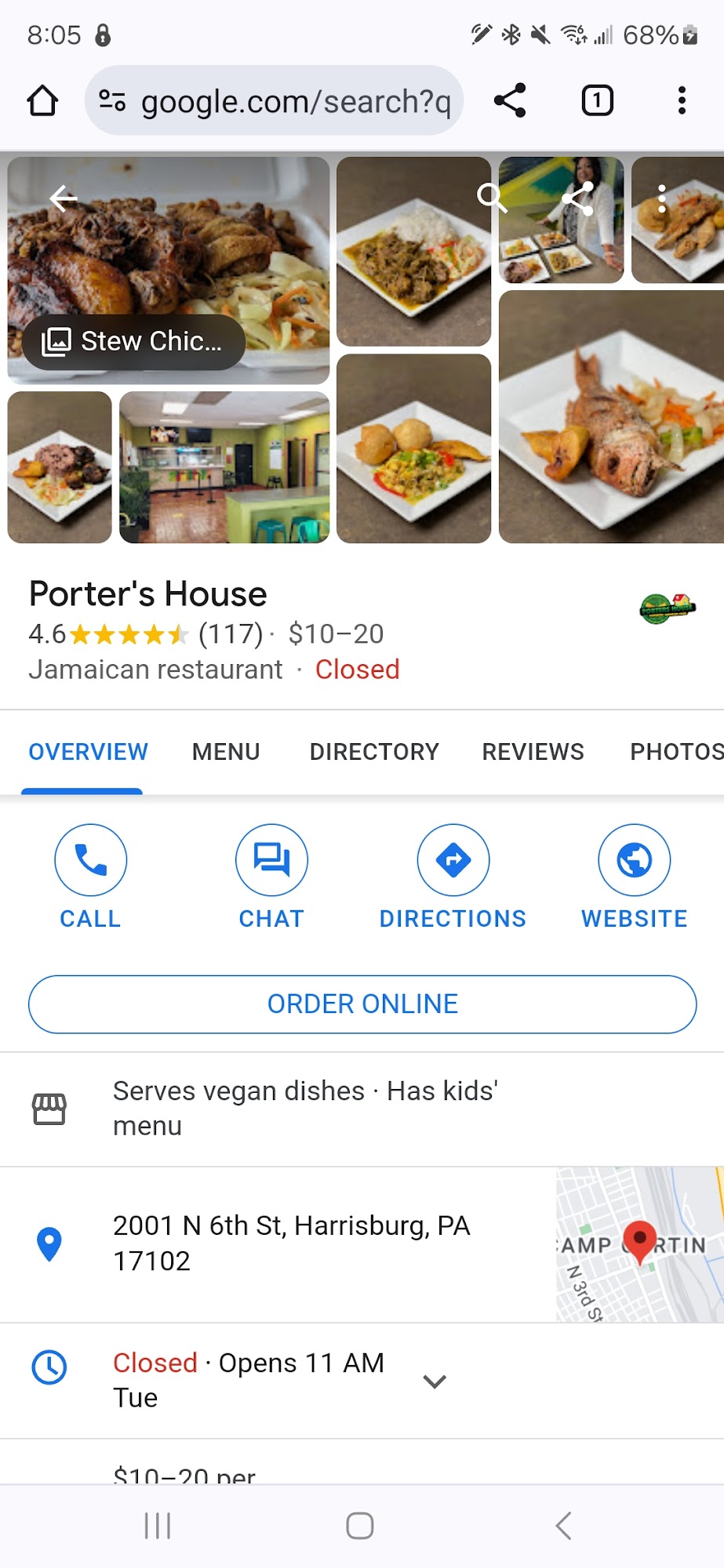Tap the search magnifier over the photos
This screenshot has width=724, height=1568.
point(492,198)
